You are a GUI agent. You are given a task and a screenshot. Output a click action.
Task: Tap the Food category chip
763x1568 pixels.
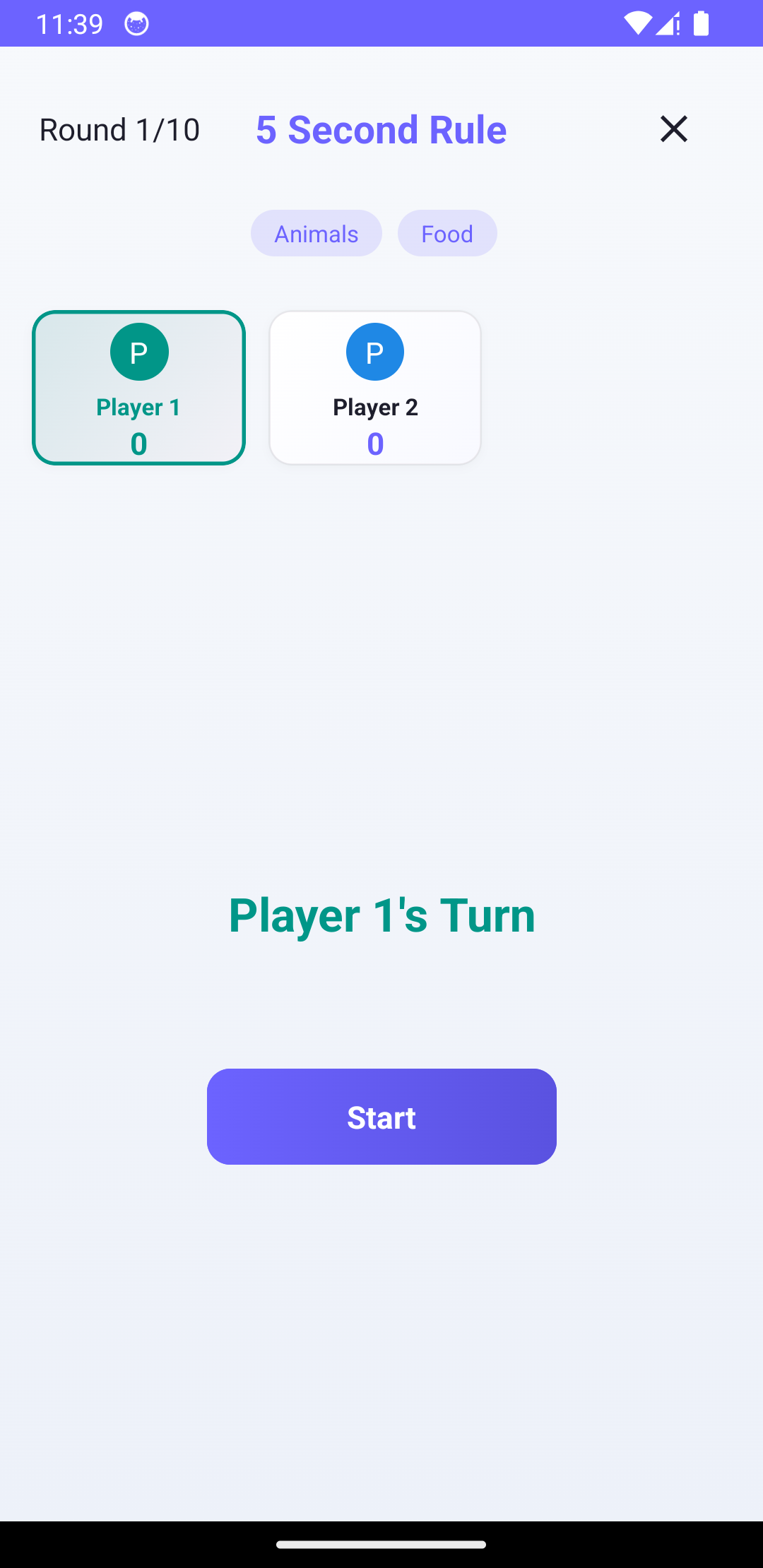coord(447,233)
